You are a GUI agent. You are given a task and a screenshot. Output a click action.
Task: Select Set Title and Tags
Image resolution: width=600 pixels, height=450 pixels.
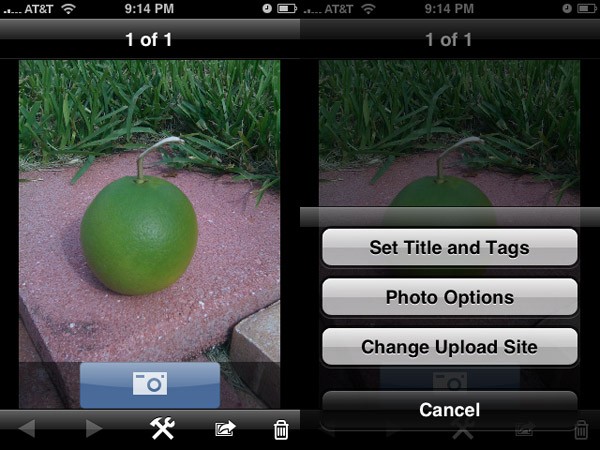449,247
